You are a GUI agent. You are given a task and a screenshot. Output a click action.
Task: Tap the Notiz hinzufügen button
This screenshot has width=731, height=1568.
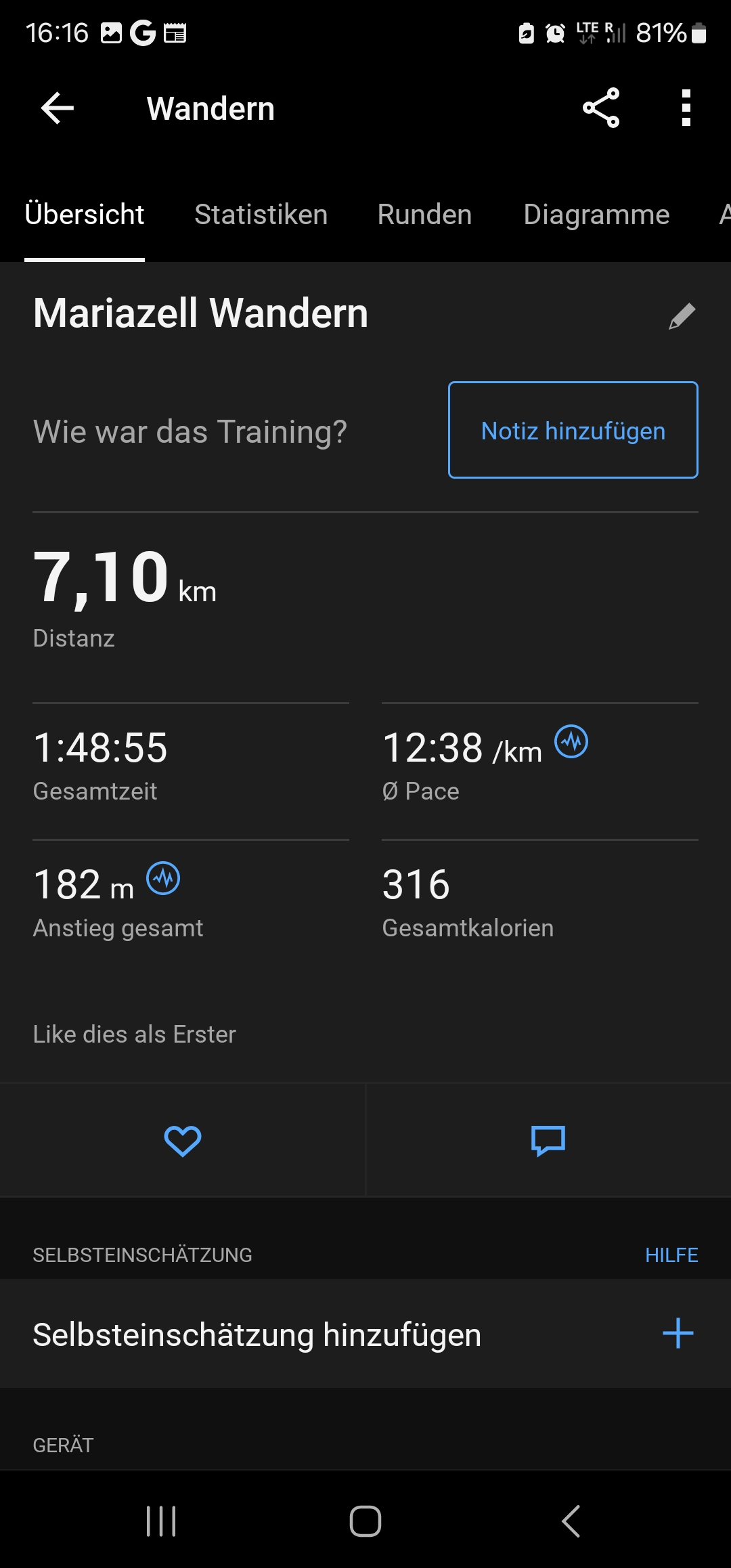click(573, 431)
